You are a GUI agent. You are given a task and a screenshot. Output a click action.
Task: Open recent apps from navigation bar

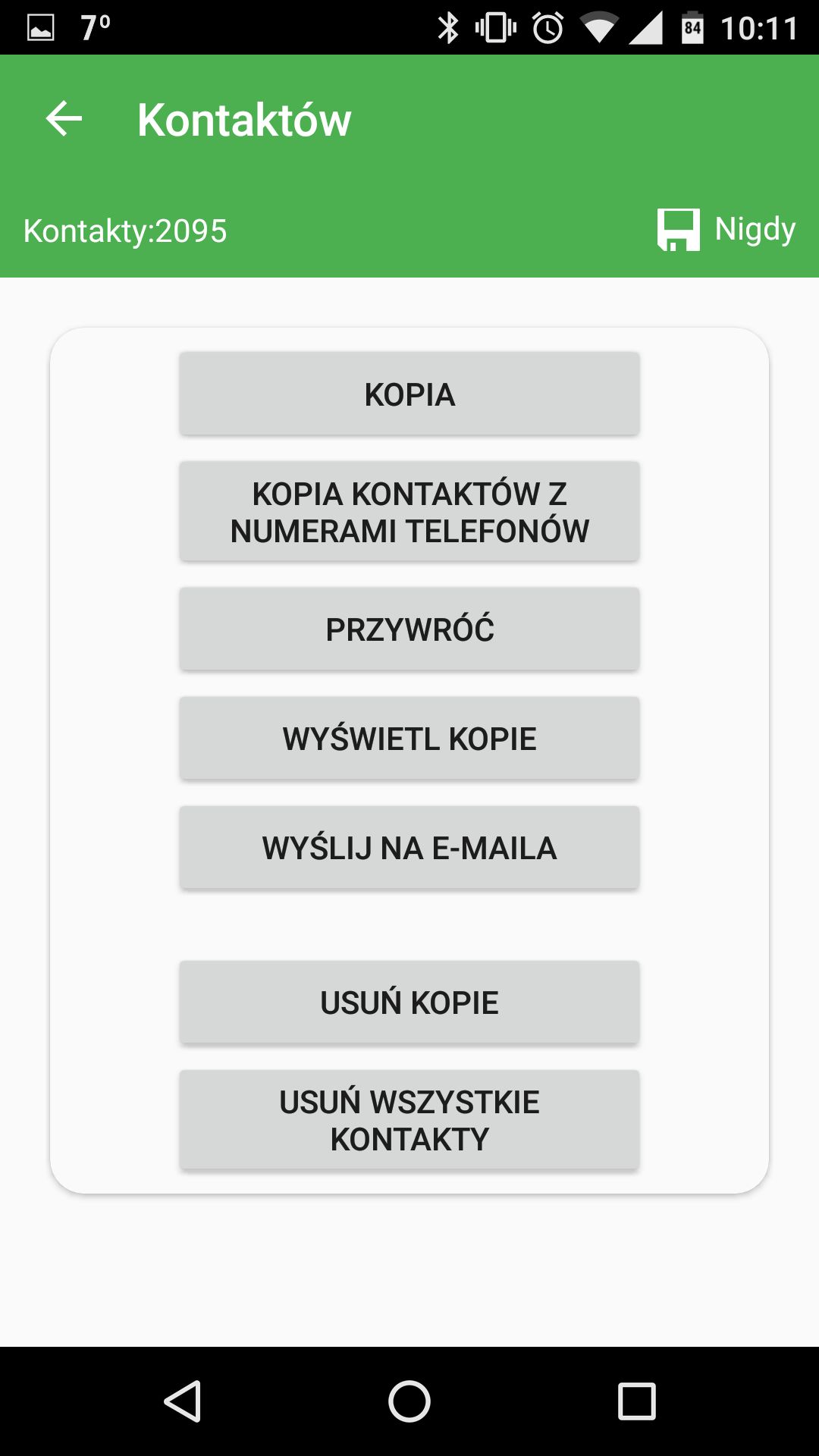[636, 1401]
